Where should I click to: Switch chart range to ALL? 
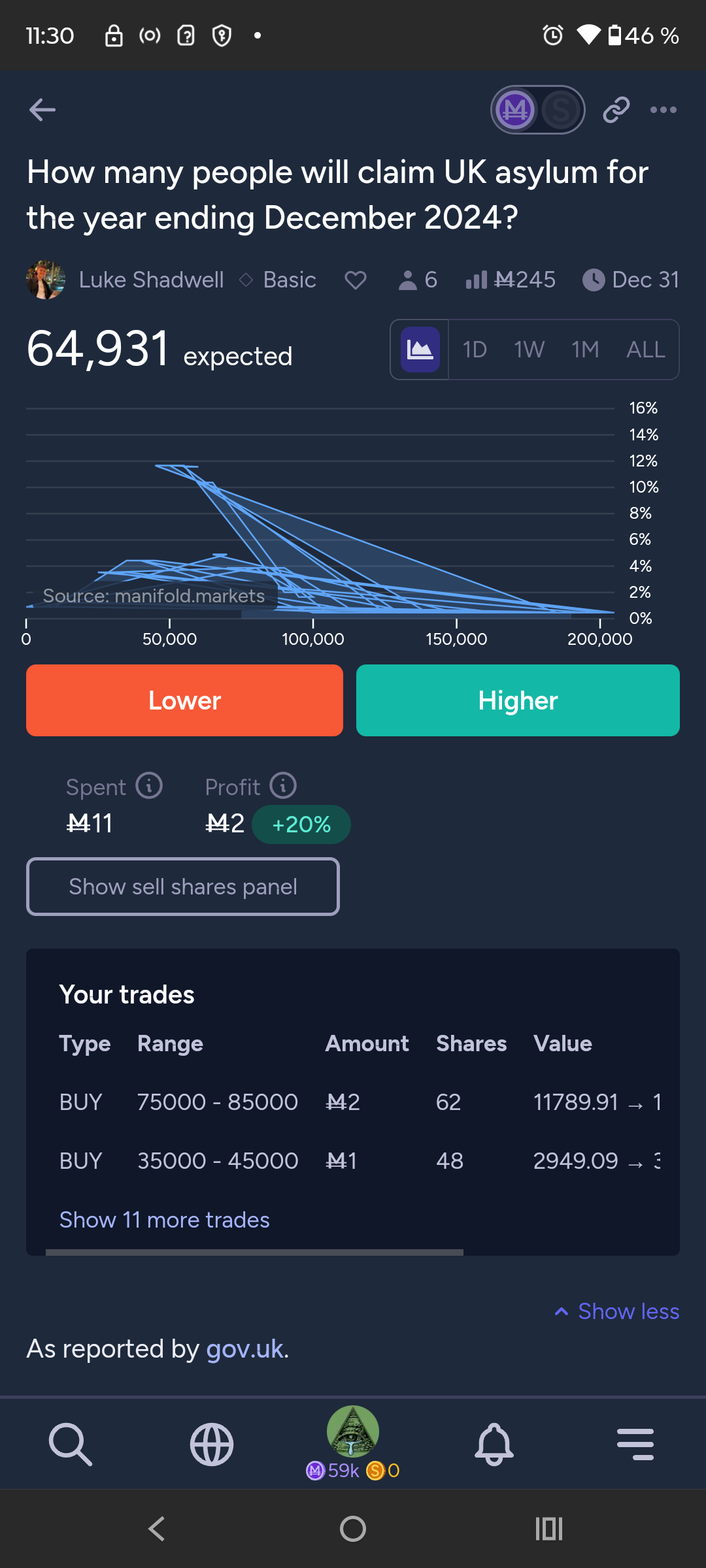point(646,350)
